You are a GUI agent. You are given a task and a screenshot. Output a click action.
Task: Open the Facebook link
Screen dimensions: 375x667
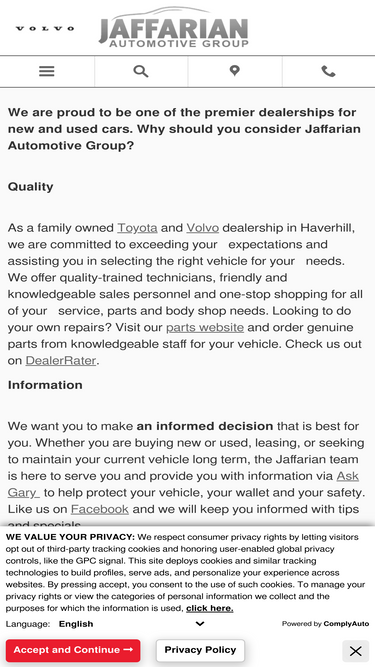click(x=99, y=509)
